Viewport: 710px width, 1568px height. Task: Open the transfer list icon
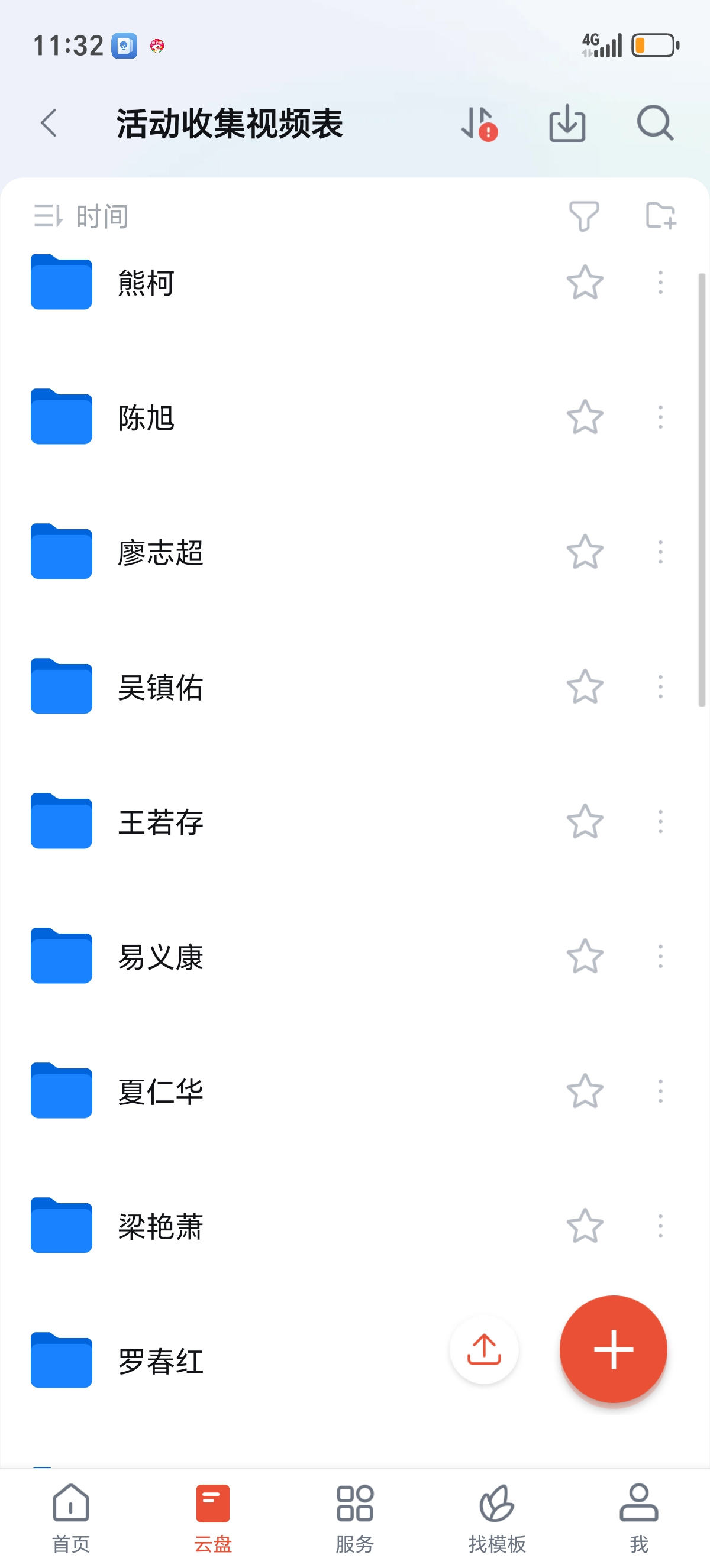[478, 124]
